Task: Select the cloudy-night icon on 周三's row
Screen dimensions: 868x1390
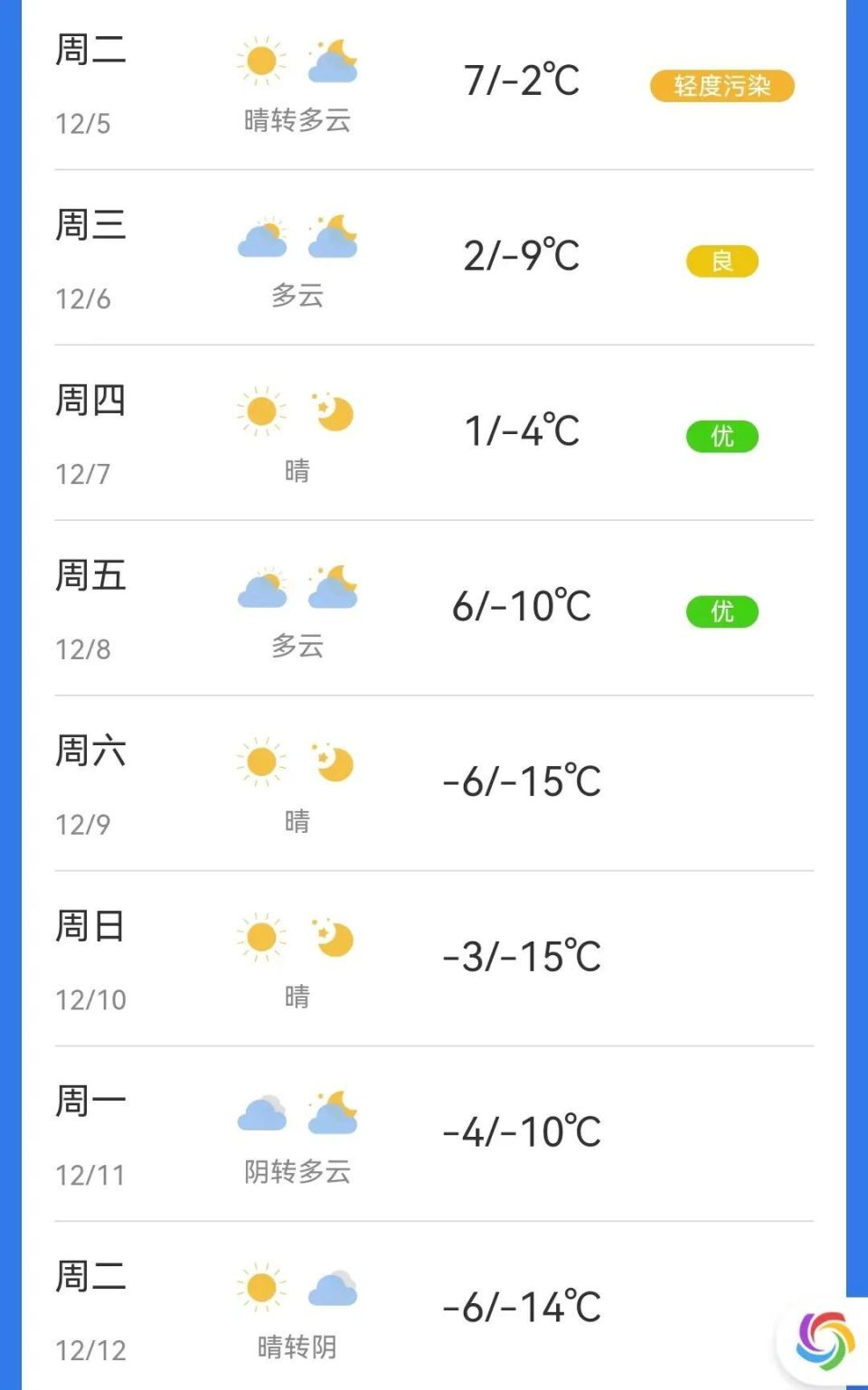Action: coord(332,237)
